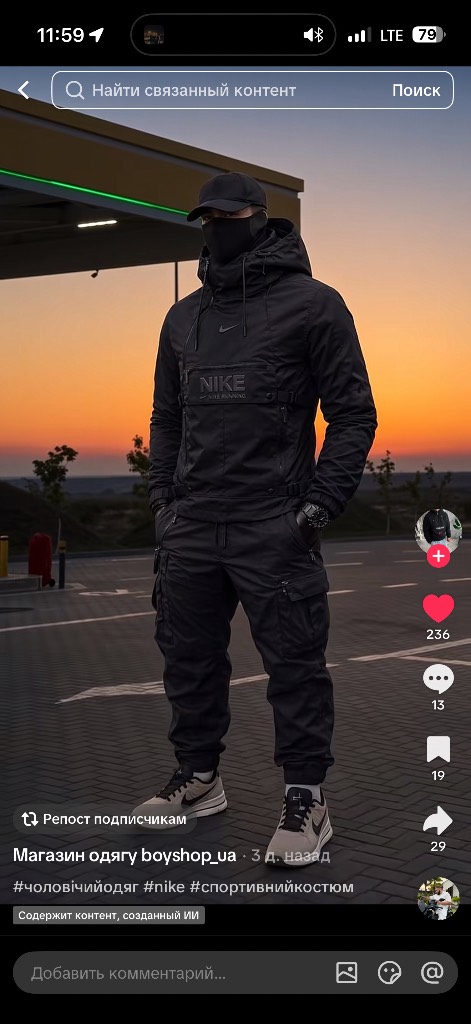
Task: Tap the Поиск button
Action: (416, 90)
